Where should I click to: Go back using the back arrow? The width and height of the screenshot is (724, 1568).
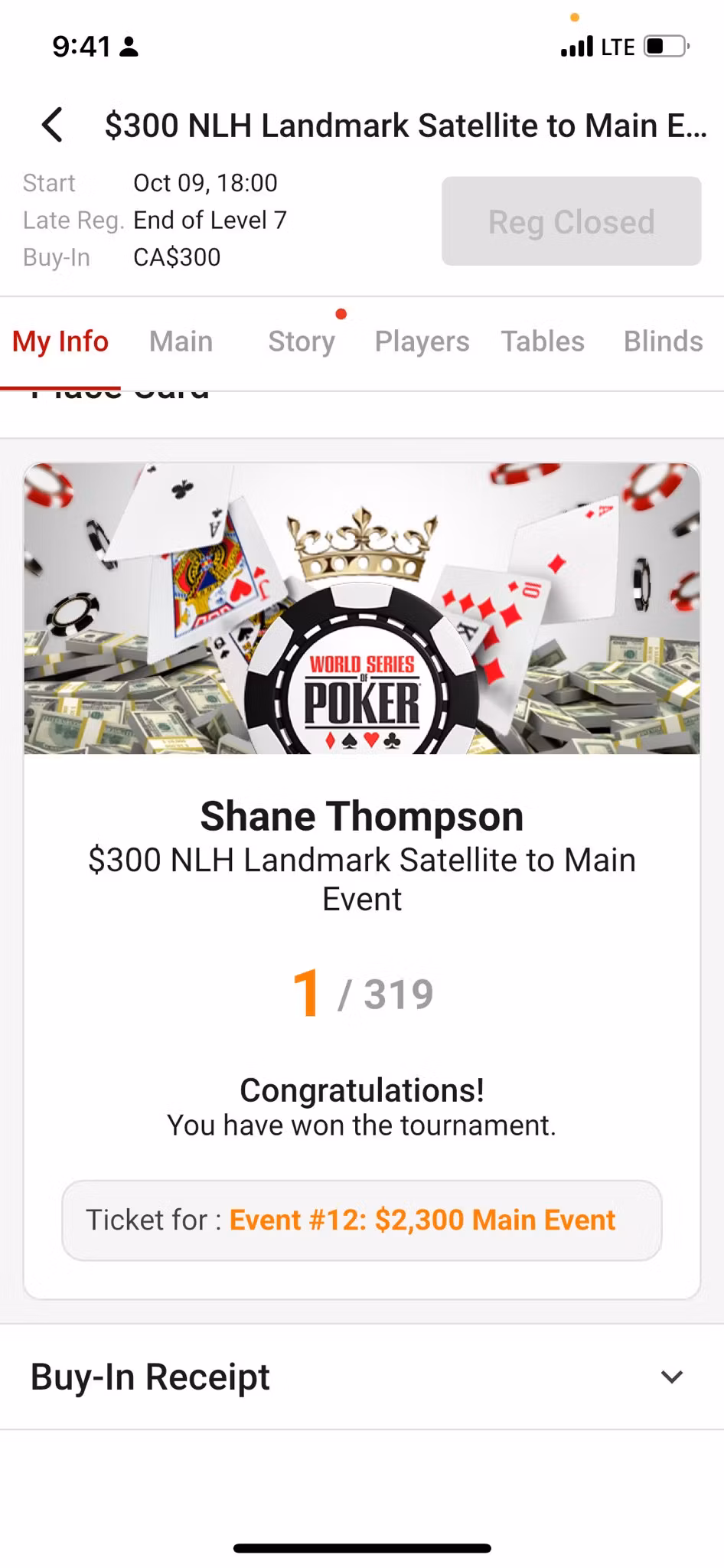click(x=52, y=125)
